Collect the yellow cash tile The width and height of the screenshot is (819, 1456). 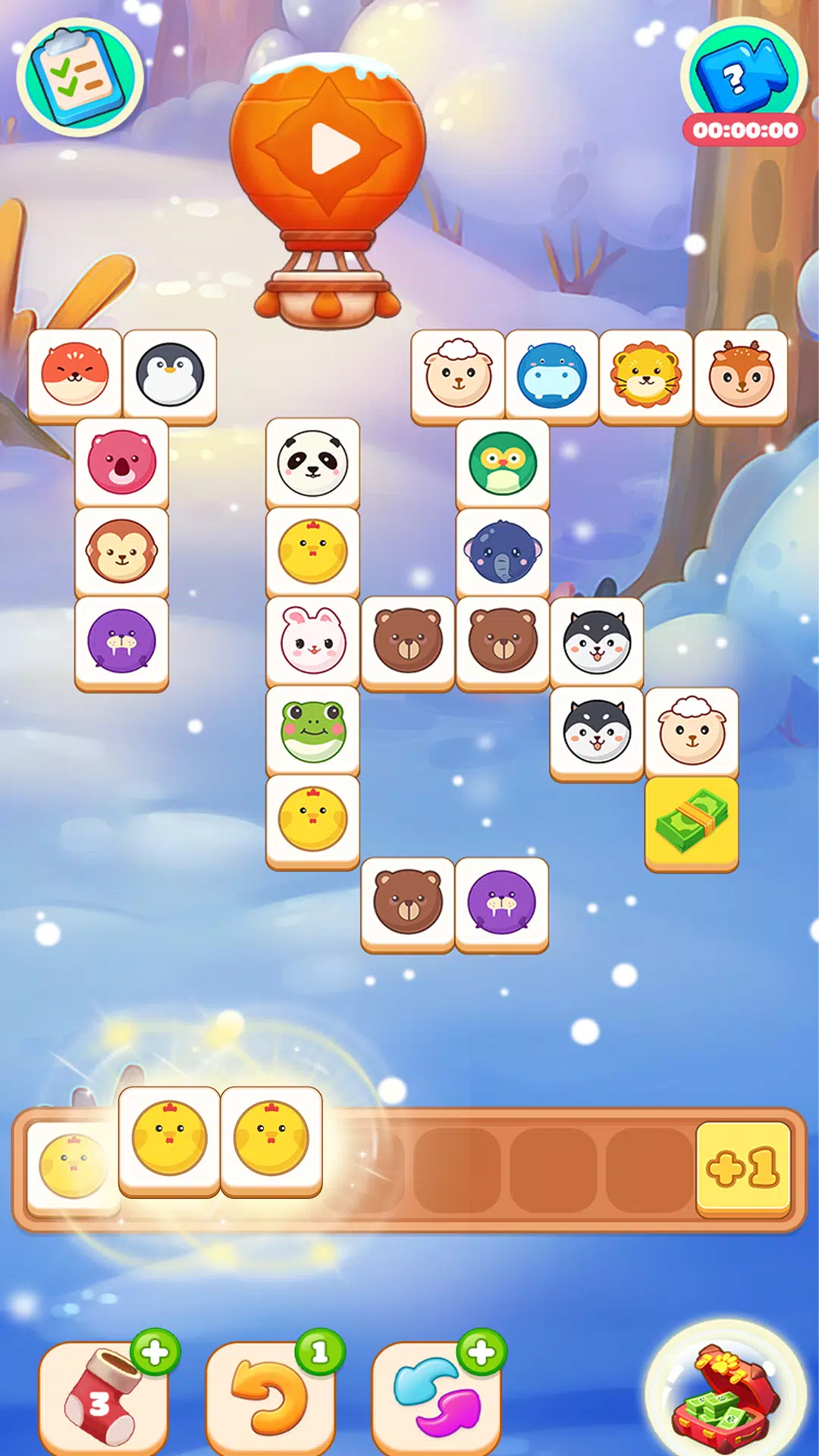pyautogui.click(x=692, y=824)
